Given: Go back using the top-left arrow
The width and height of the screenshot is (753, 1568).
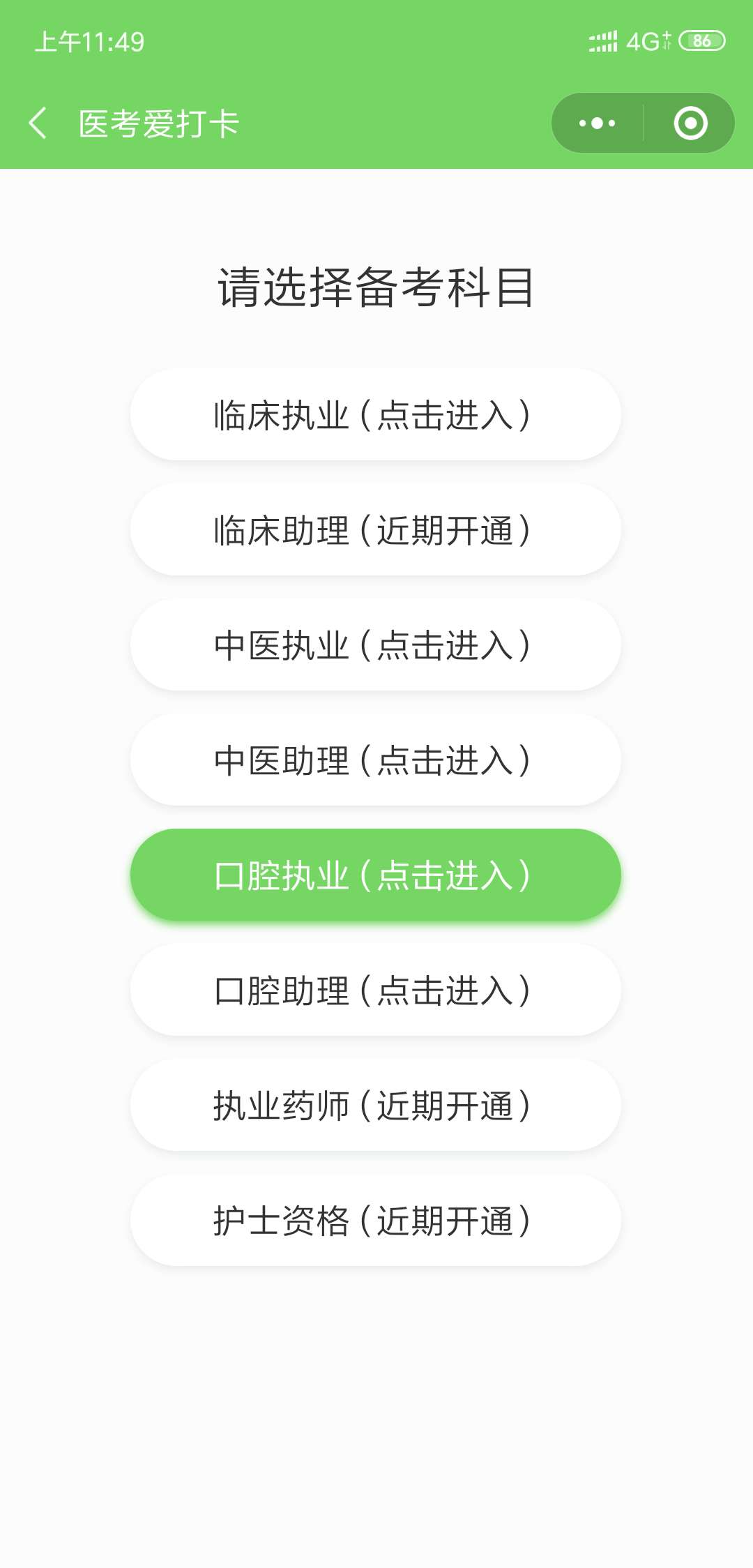Looking at the screenshot, I should pyautogui.click(x=38, y=123).
